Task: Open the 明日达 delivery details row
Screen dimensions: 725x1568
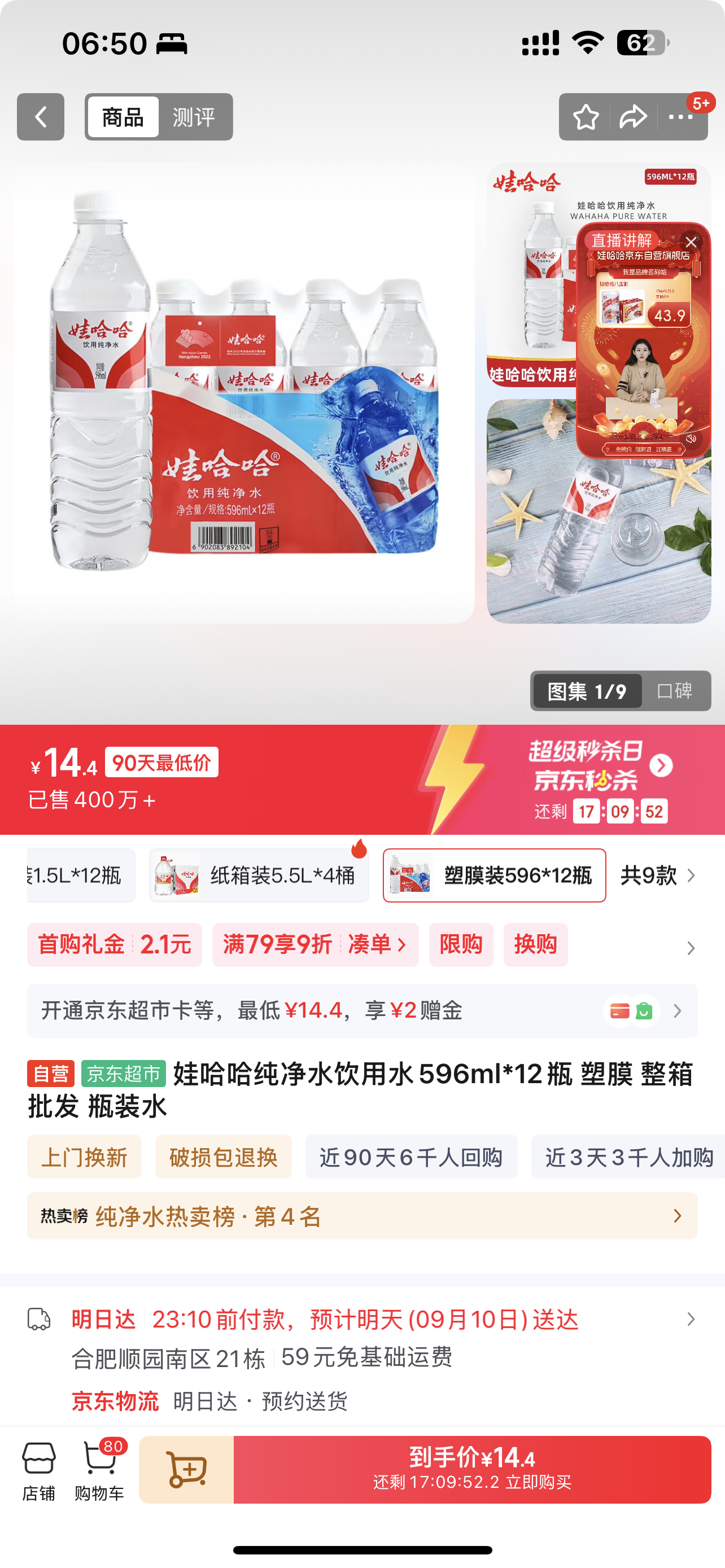Action: coord(362,1320)
